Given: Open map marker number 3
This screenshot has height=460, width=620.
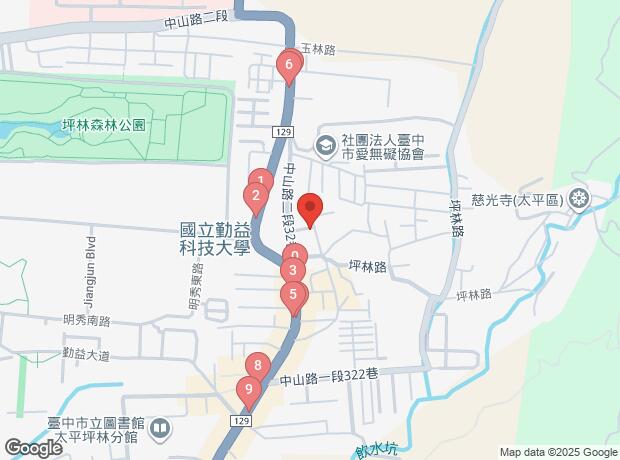Looking at the screenshot, I should pyautogui.click(x=293, y=270).
